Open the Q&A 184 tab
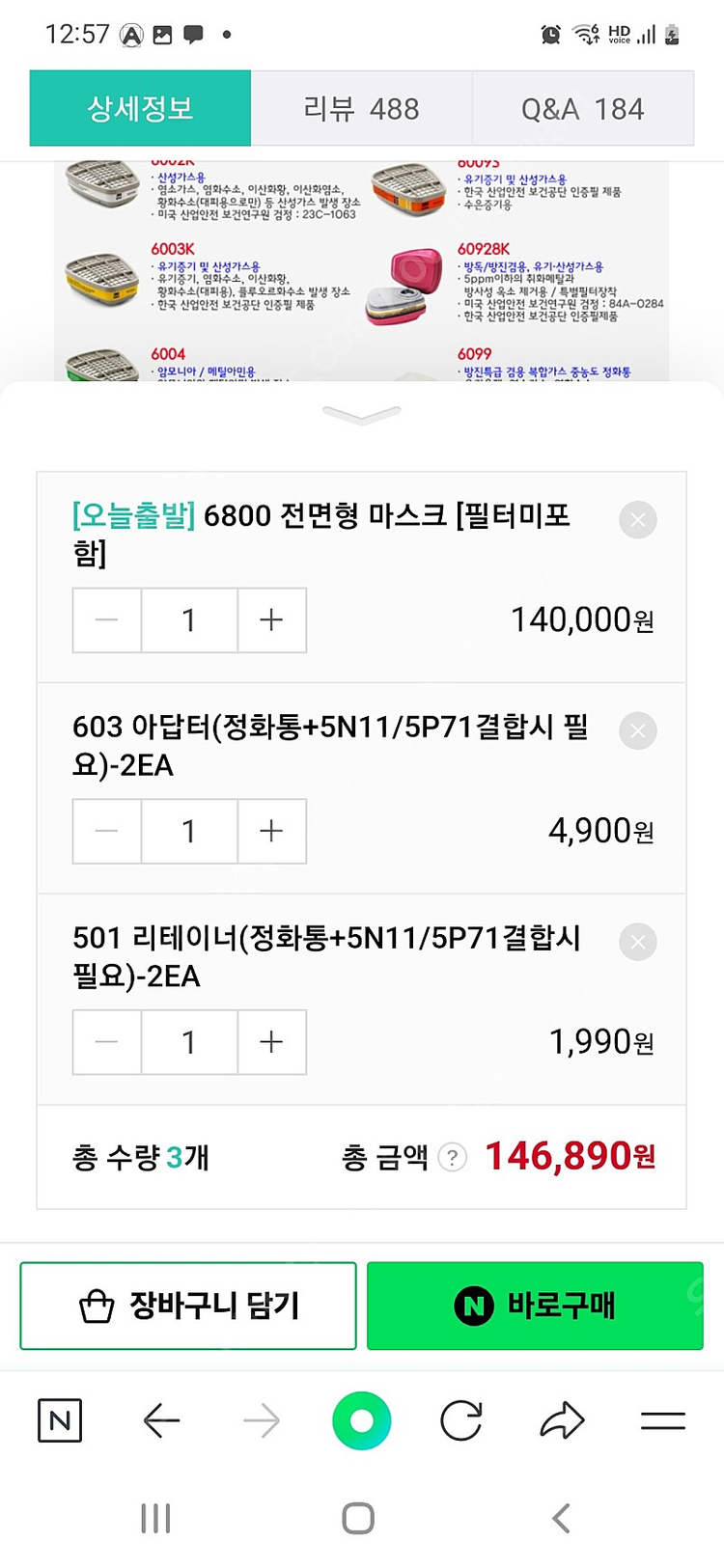The height and width of the screenshot is (1568, 724). point(581,108)
